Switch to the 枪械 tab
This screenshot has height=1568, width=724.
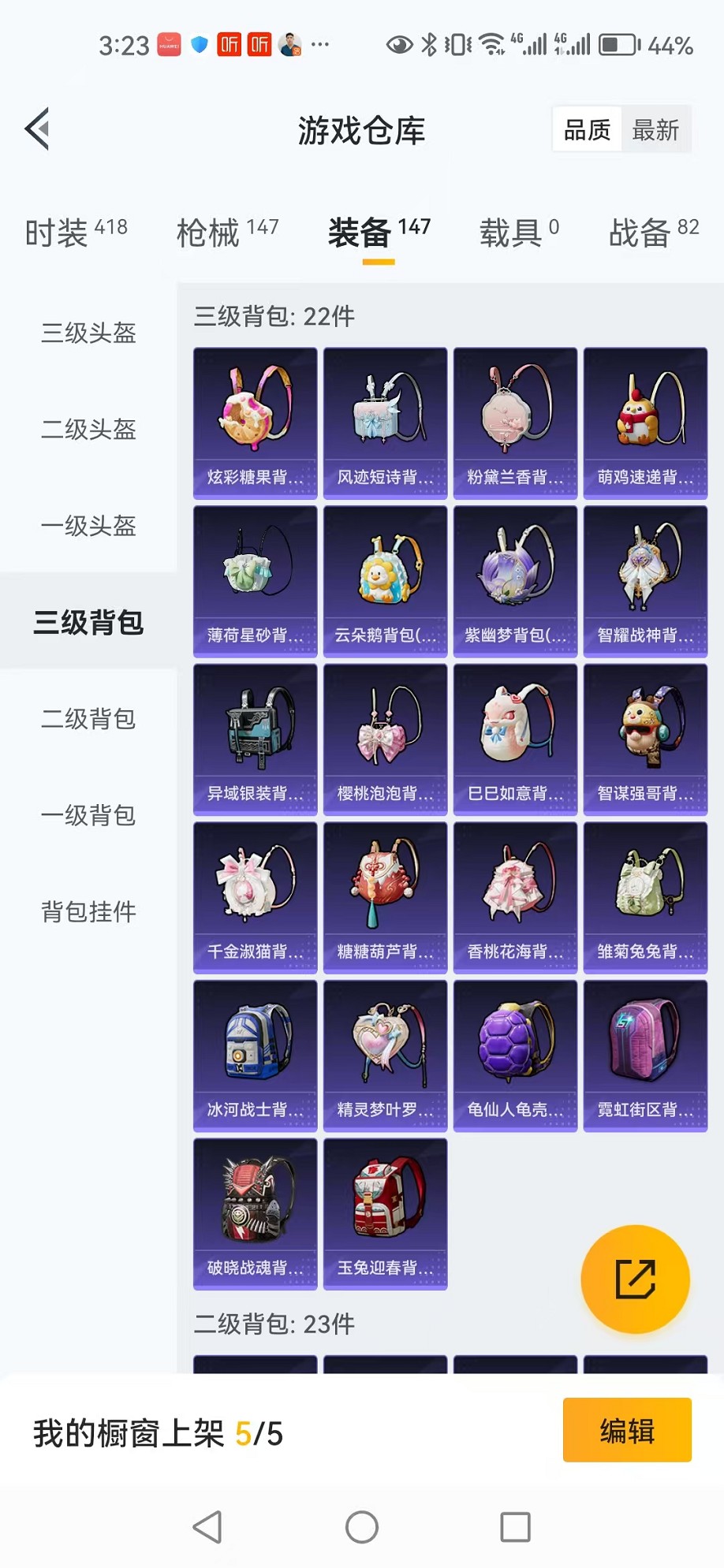227,232
